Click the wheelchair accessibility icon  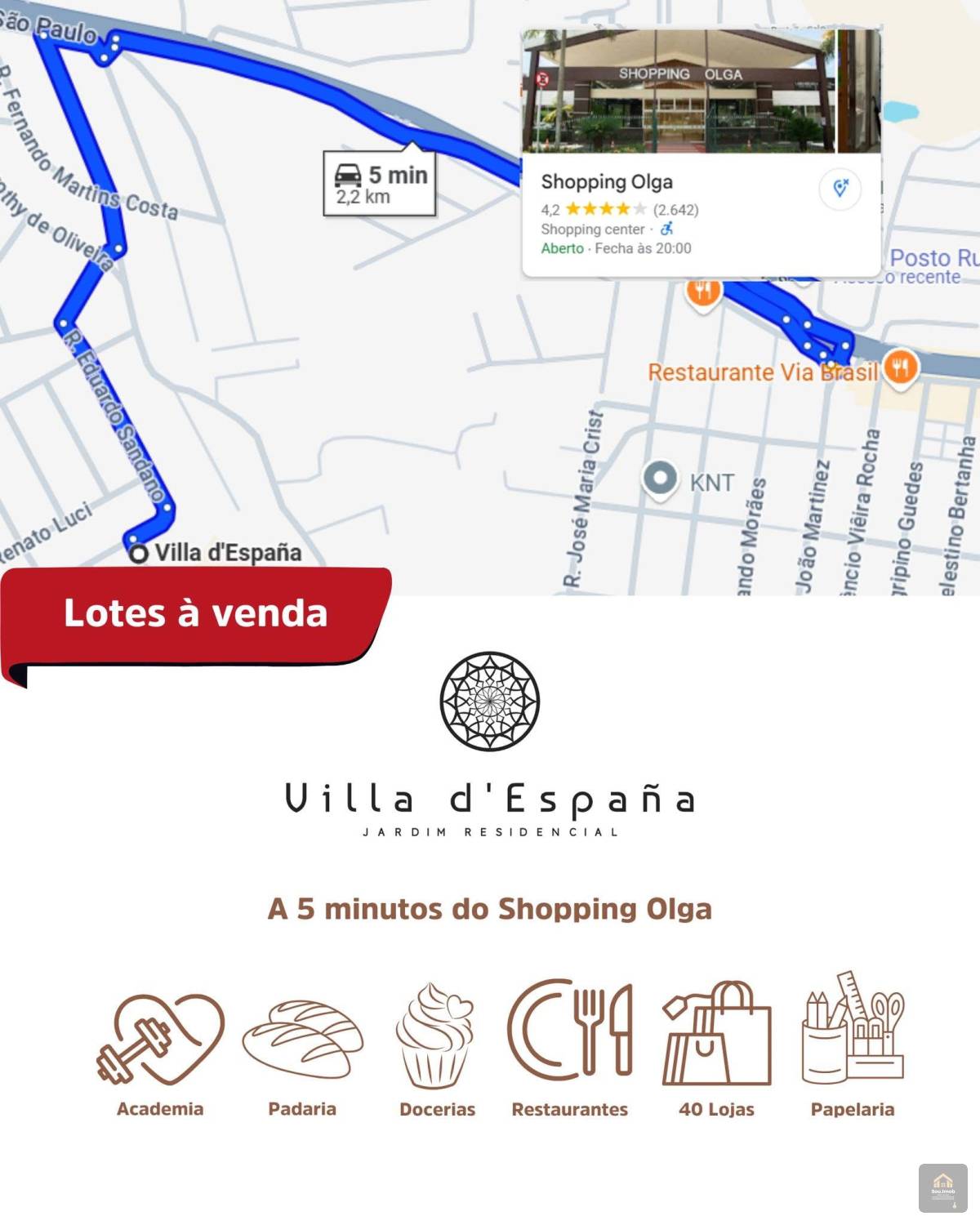(x=668, y=229)
